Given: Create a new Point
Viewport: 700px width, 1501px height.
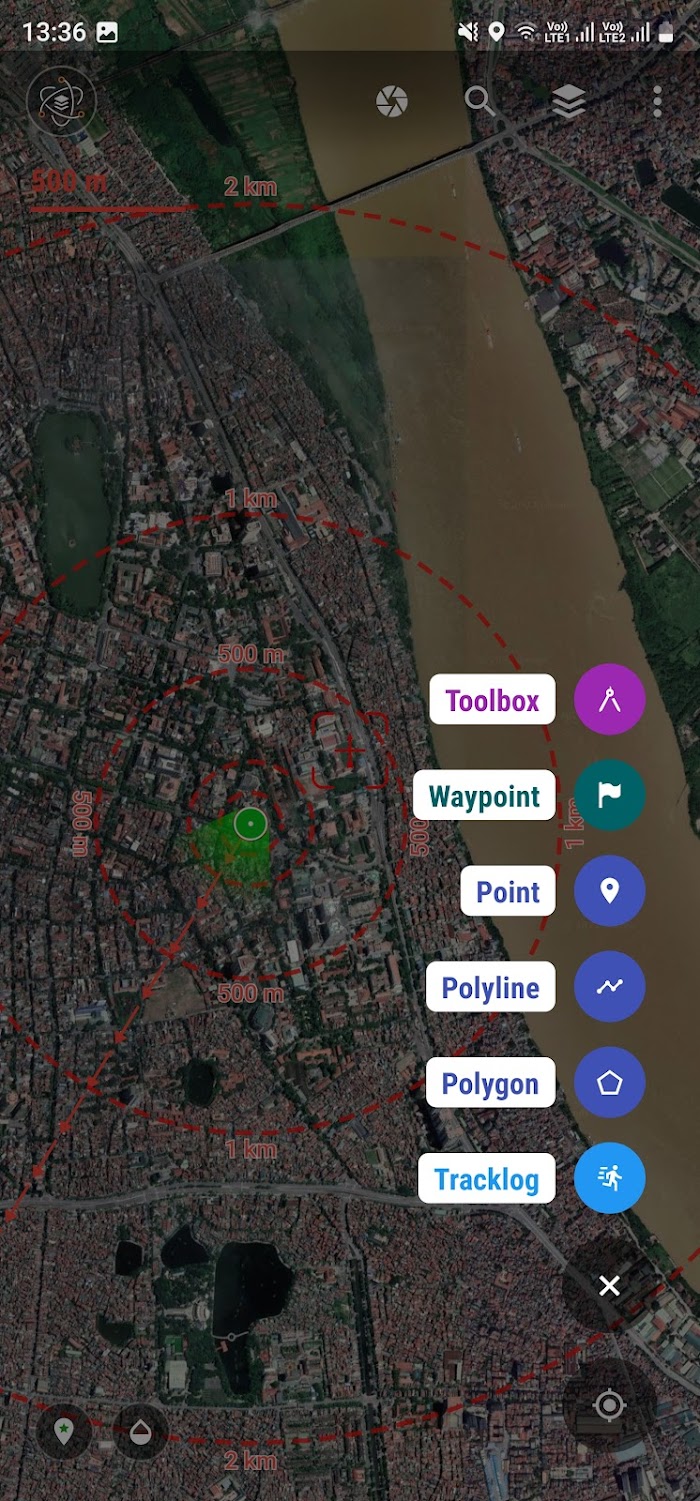Looking at the screenshot, I should click(x=609, y=891).
